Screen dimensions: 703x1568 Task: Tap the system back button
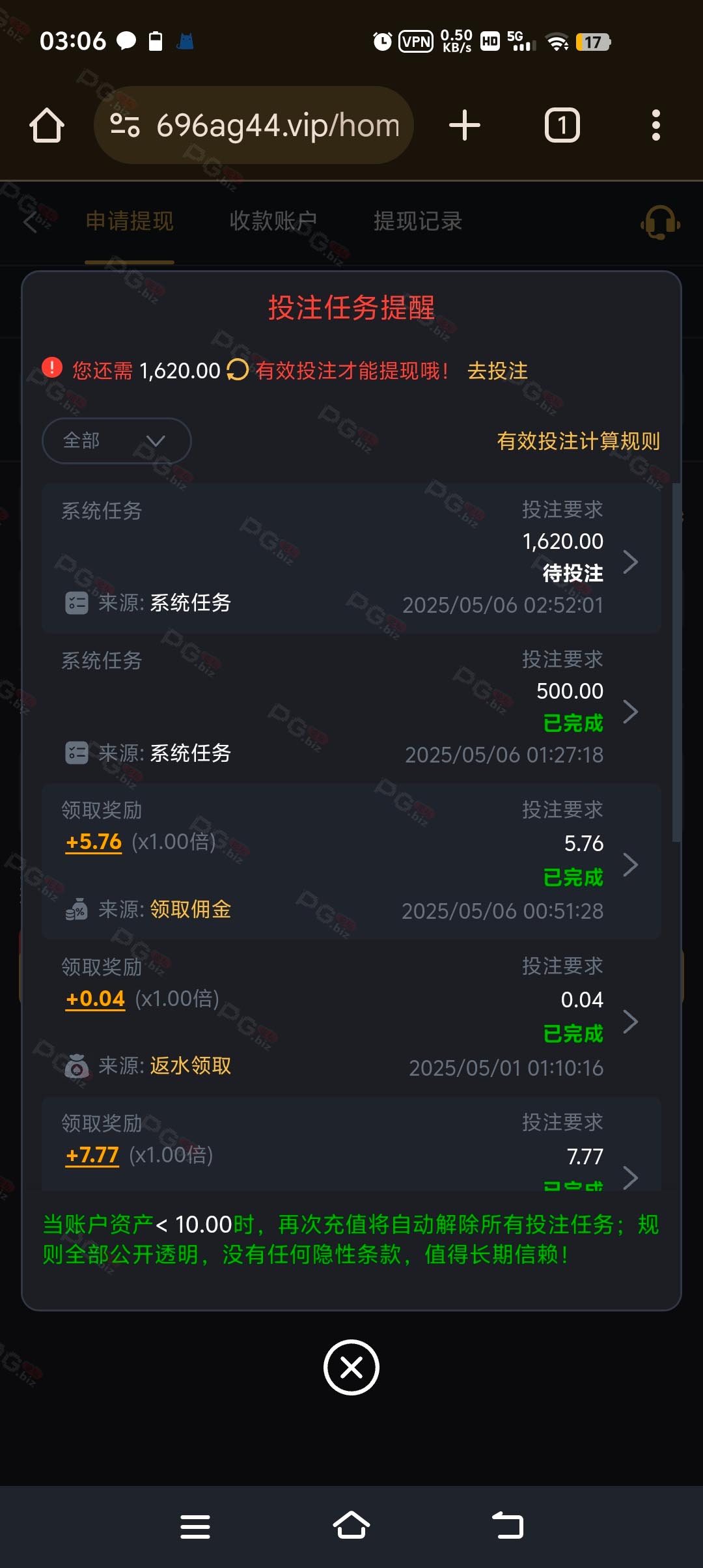click(x=508, y=1526)
